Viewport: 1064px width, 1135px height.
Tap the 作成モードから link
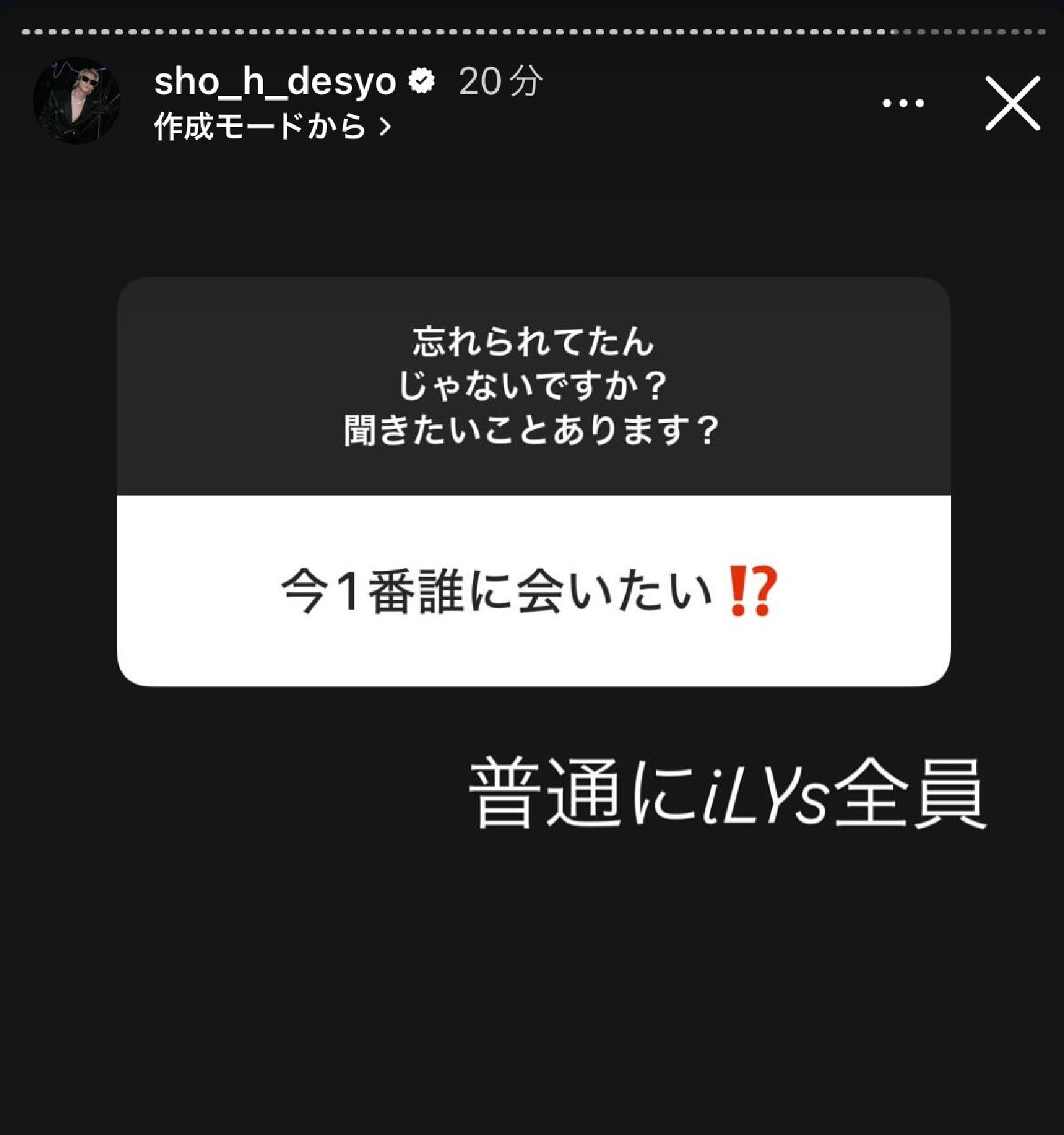[272, 126]
